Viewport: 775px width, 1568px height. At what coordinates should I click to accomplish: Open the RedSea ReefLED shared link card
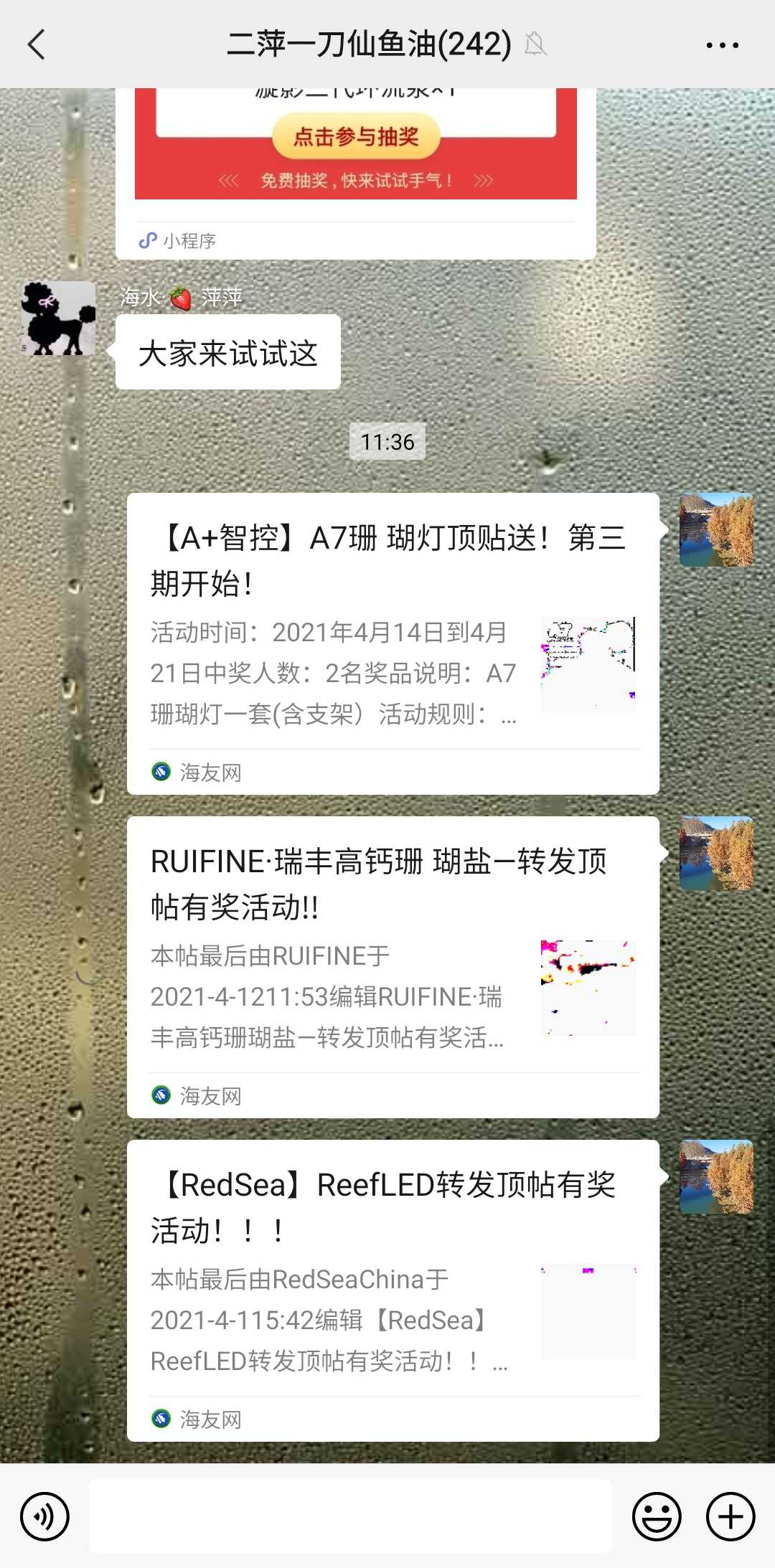[393, 1290]
